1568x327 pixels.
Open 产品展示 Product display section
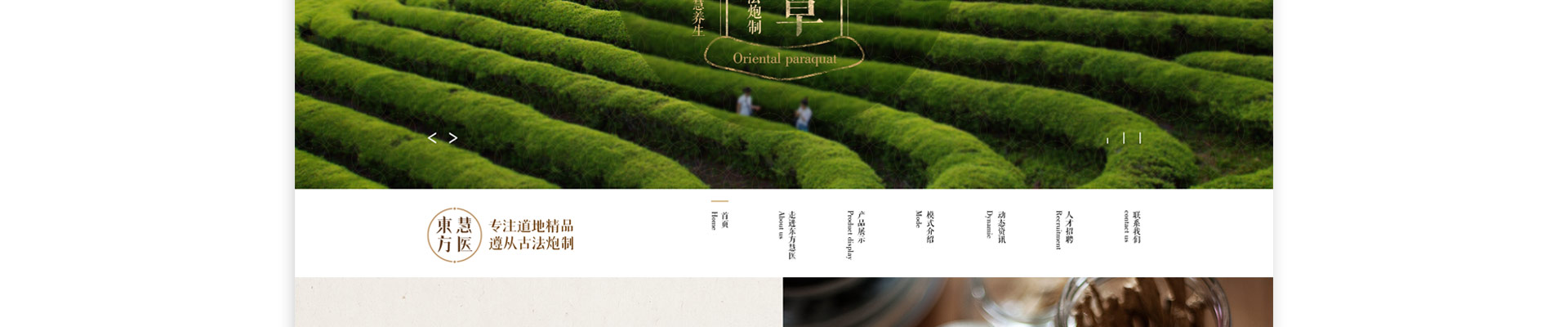(x=855, y=234)
